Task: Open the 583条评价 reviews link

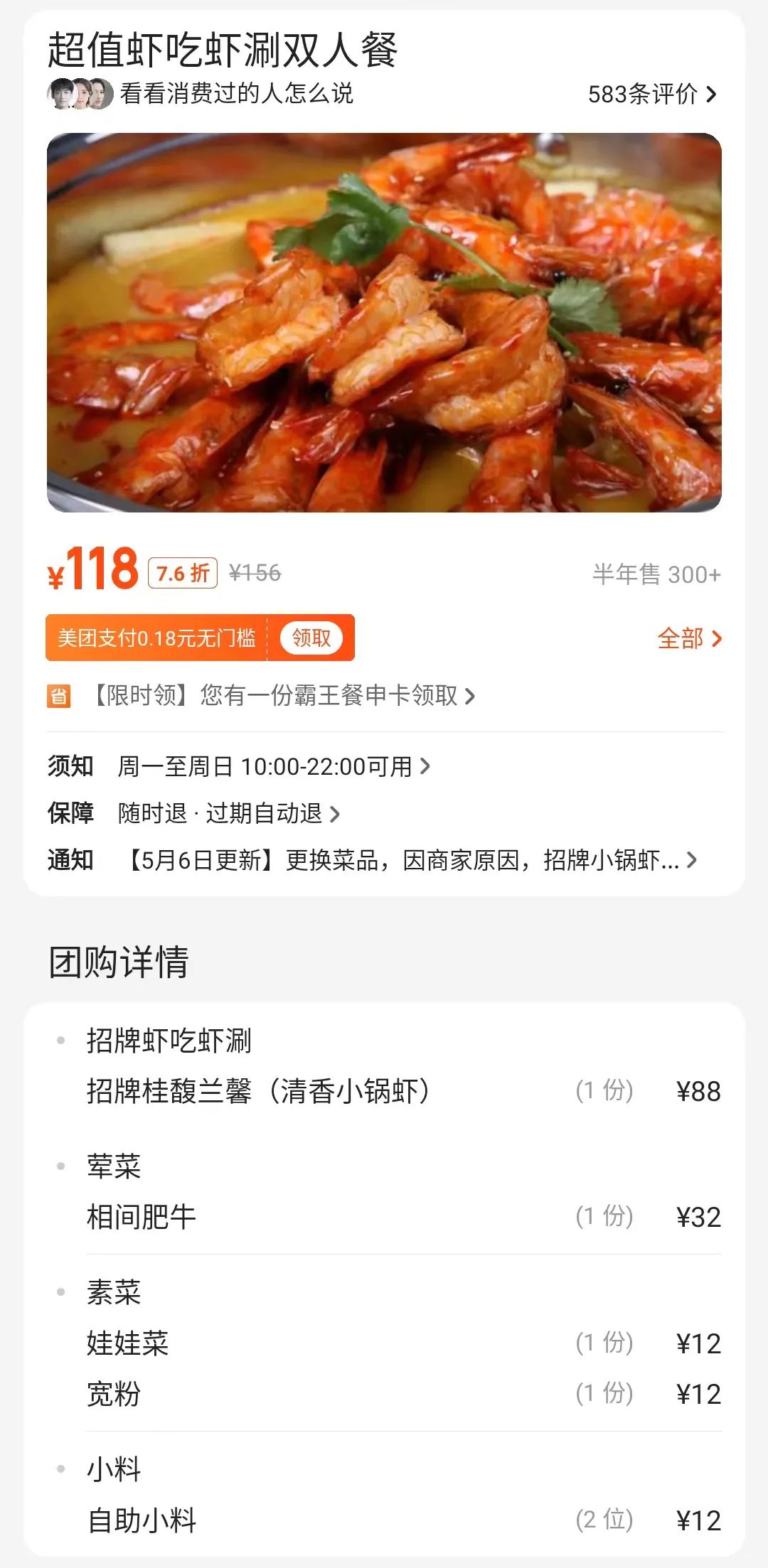Action: (651, 94)
